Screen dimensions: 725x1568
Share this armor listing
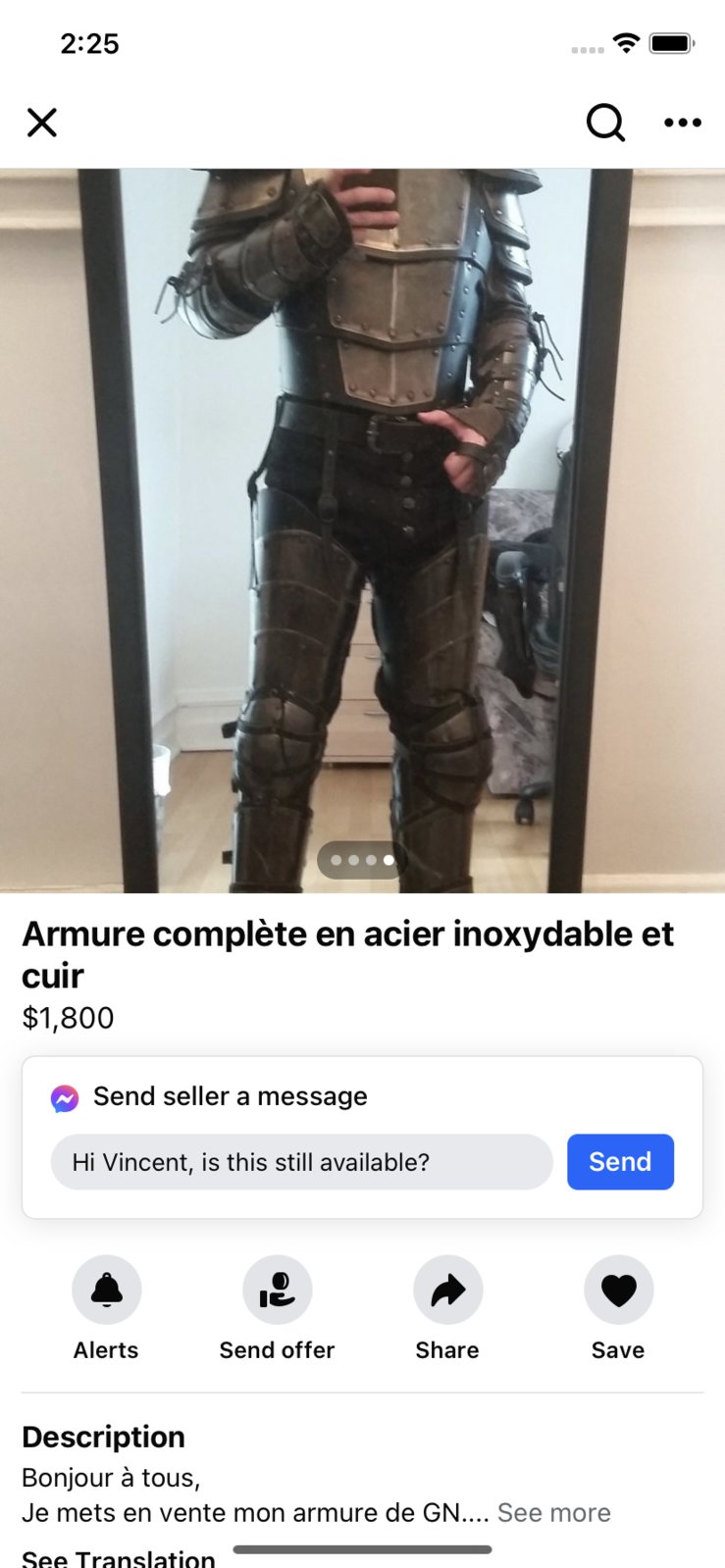coord(447,1290)
